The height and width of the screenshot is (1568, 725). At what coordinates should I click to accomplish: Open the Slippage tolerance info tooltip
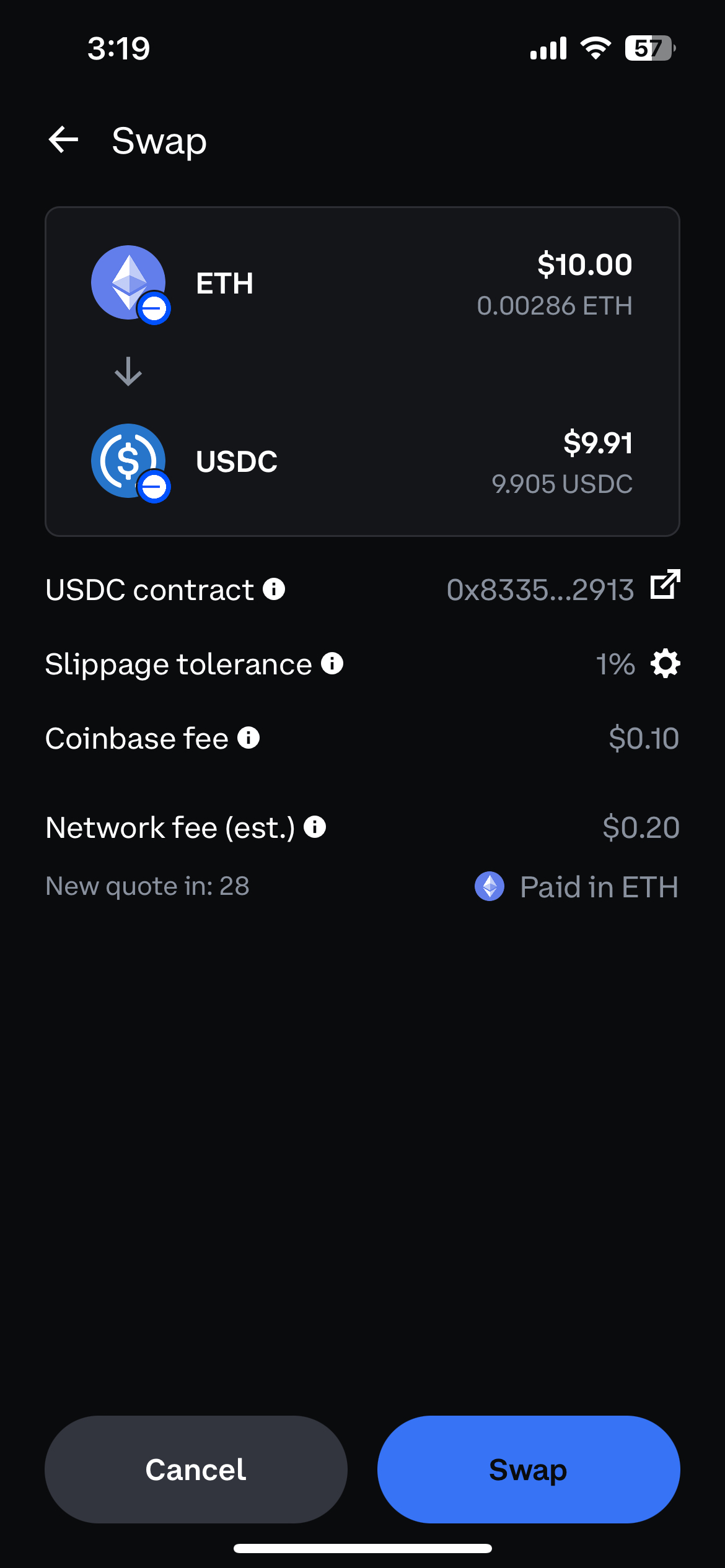333,663
